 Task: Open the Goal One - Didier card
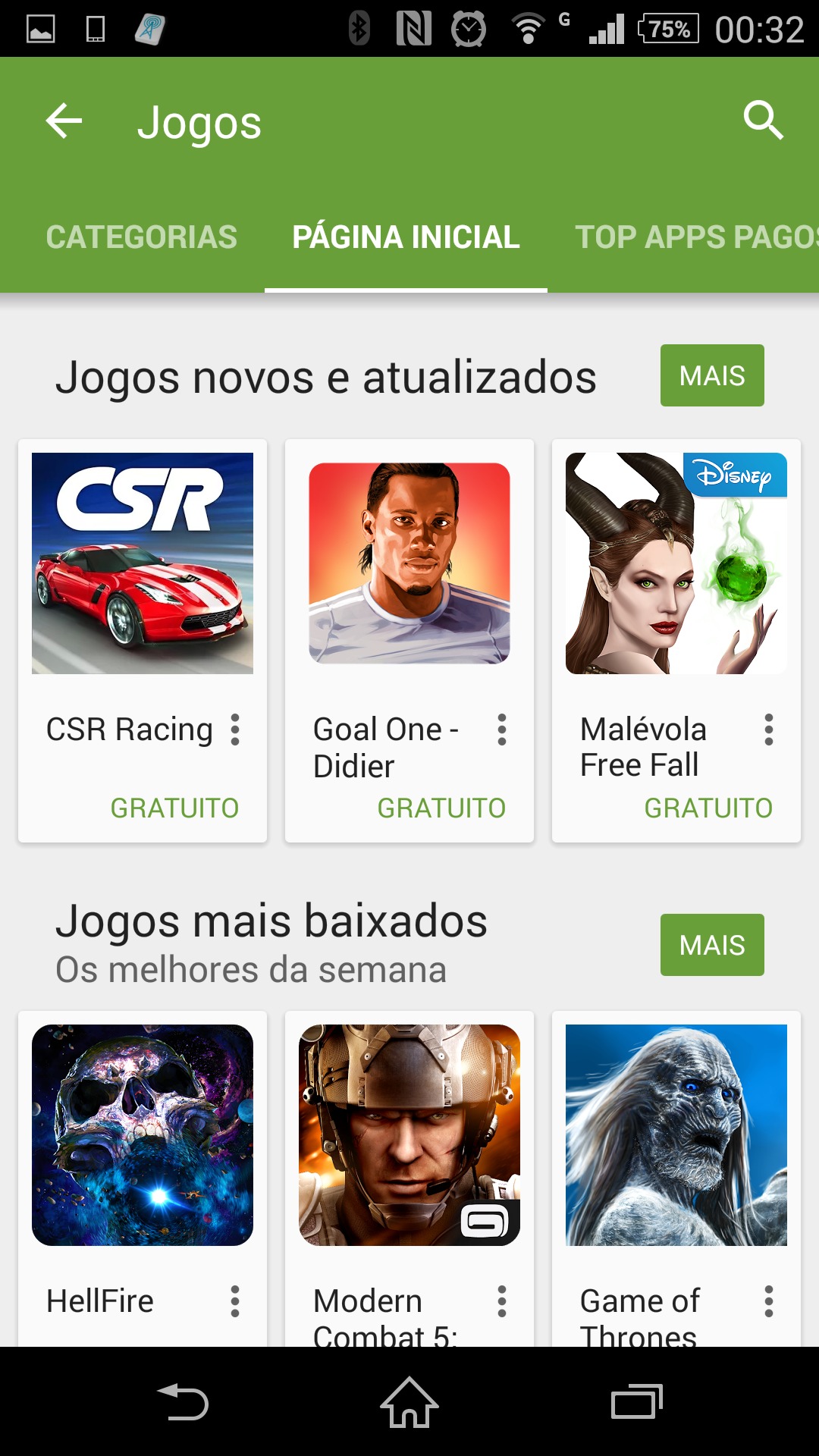click(x=409, y=563)
